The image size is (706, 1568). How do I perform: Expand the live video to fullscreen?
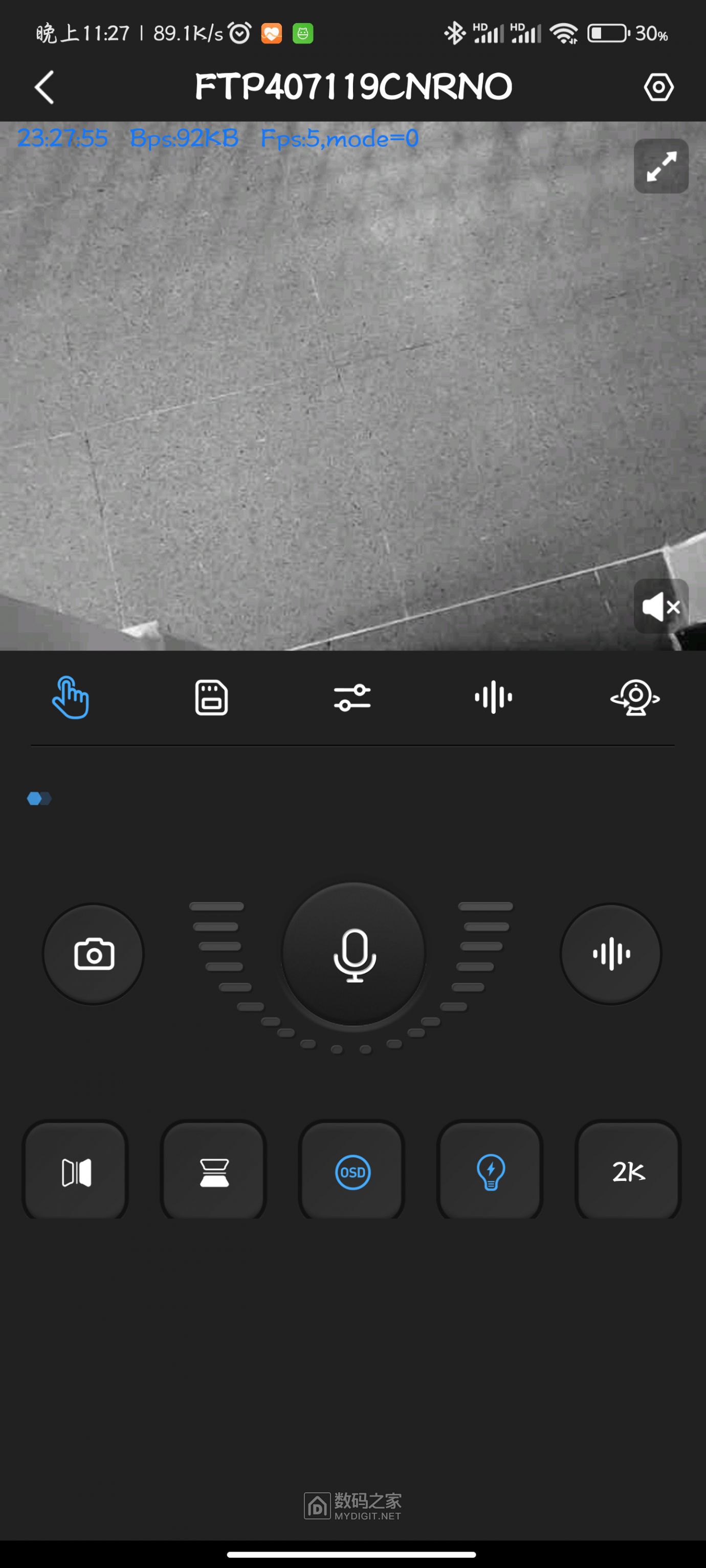coord(661,166)
